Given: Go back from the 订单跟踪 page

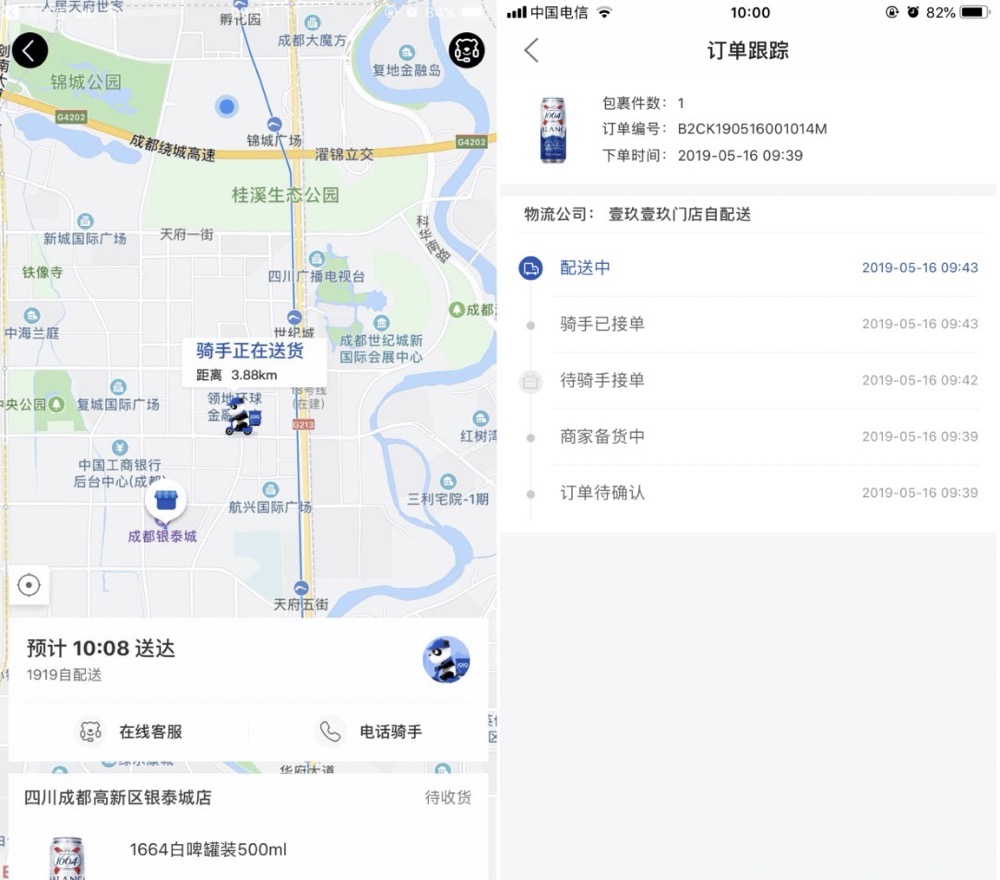Looking at the screenshot, I should click(x=531, y=51).
